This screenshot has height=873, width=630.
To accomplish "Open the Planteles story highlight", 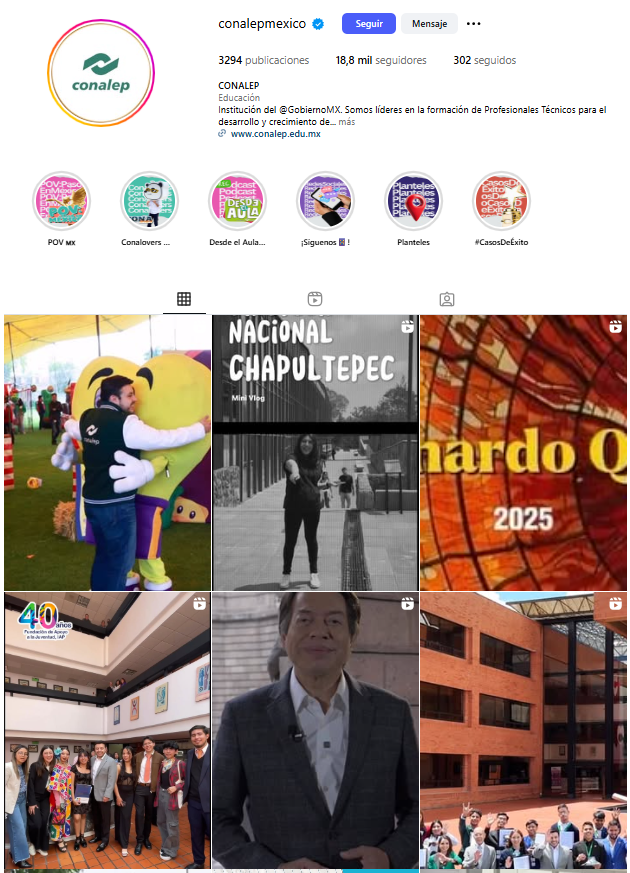I will coord(413,201).
